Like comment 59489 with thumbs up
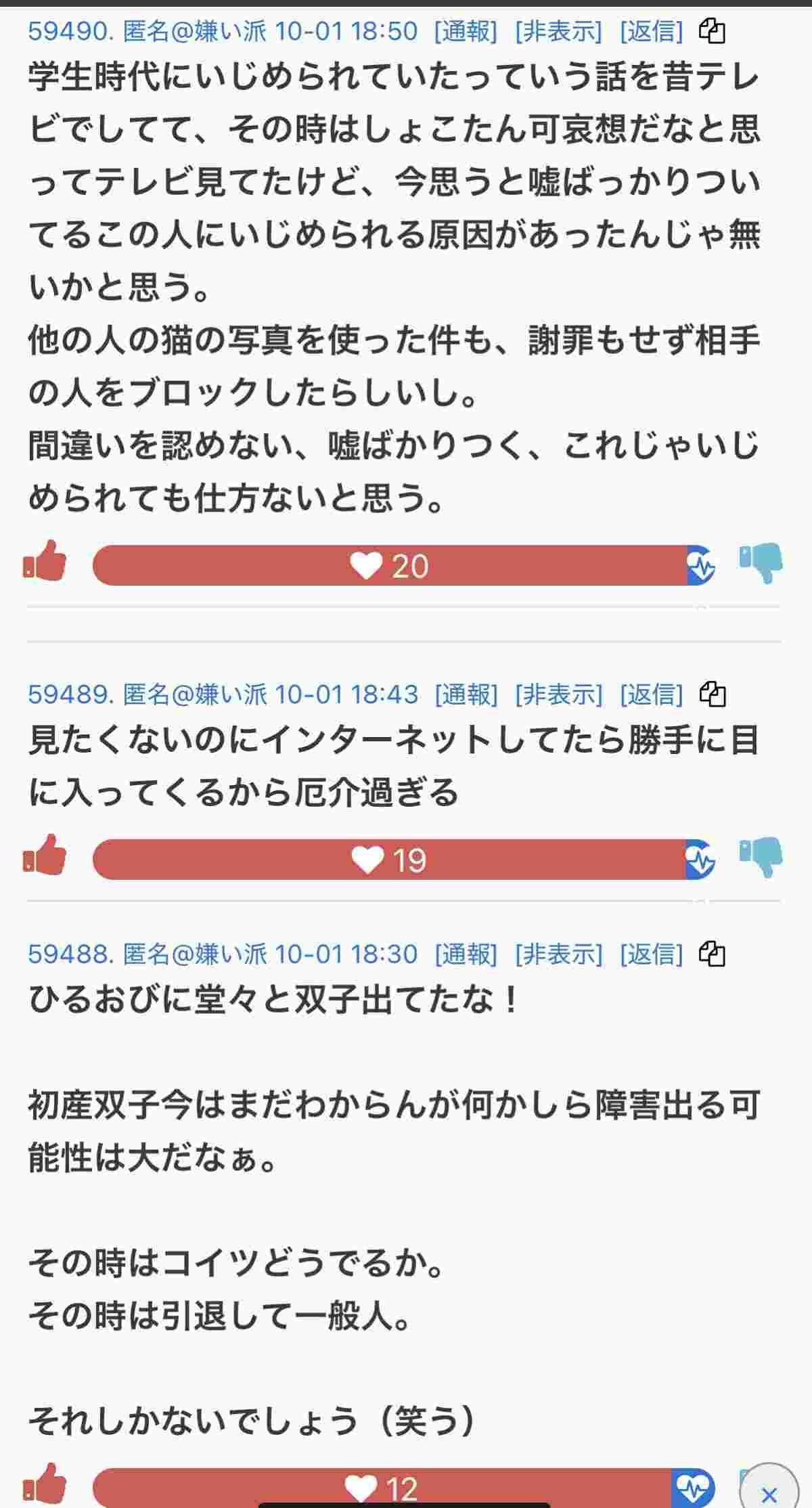Image resolution: width=812 pixels, height=1508 pixels. pyautogui.click(x=45, y=856)
